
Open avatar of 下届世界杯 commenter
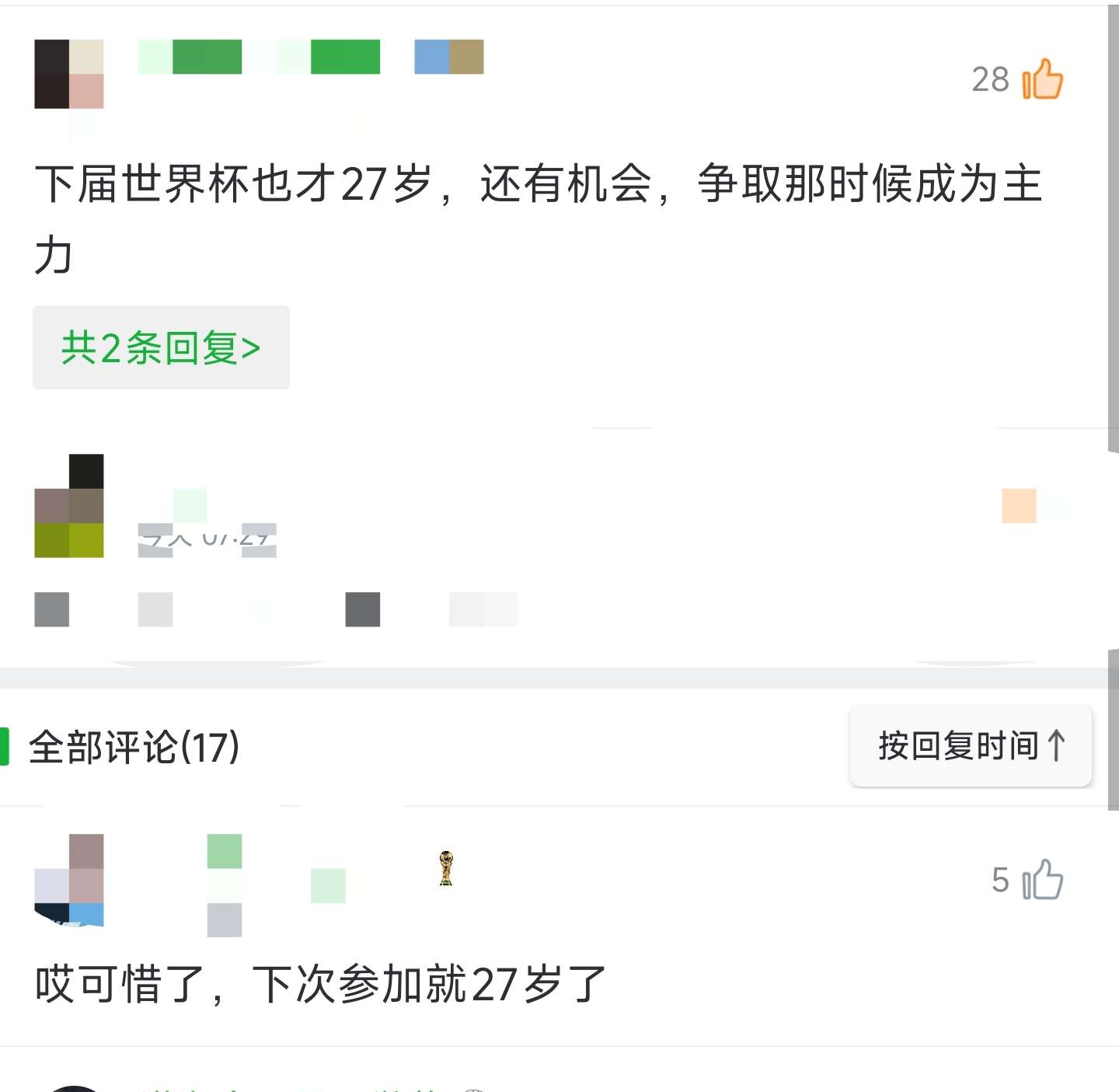tap(69, 74)
